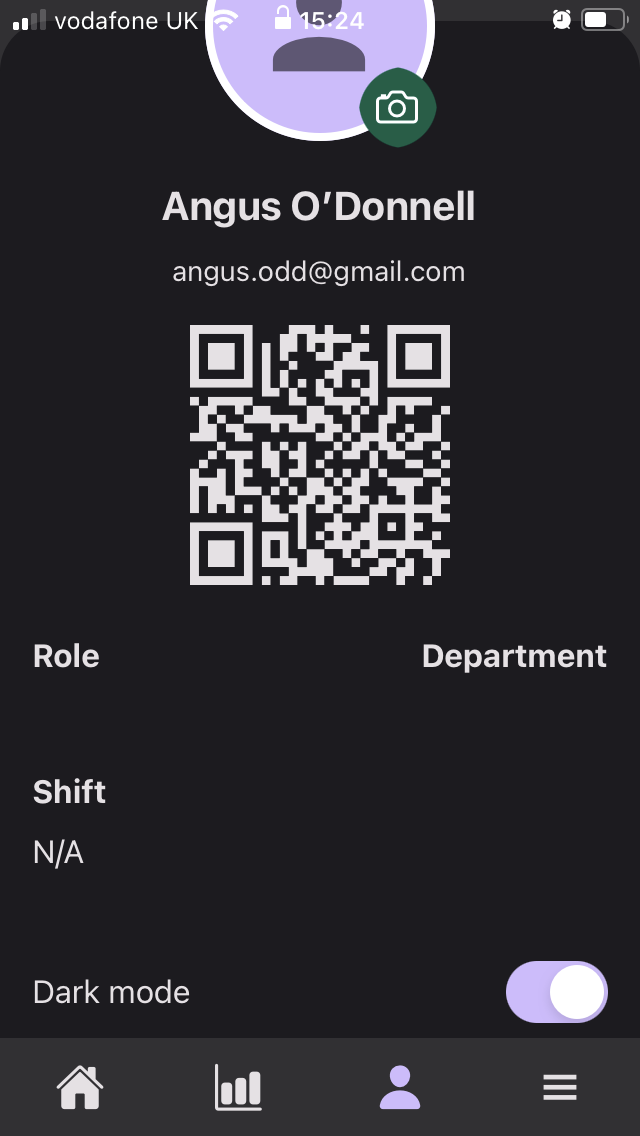Go to the Home tab
Viewport: 640px width, 1136px height.
80,1087
